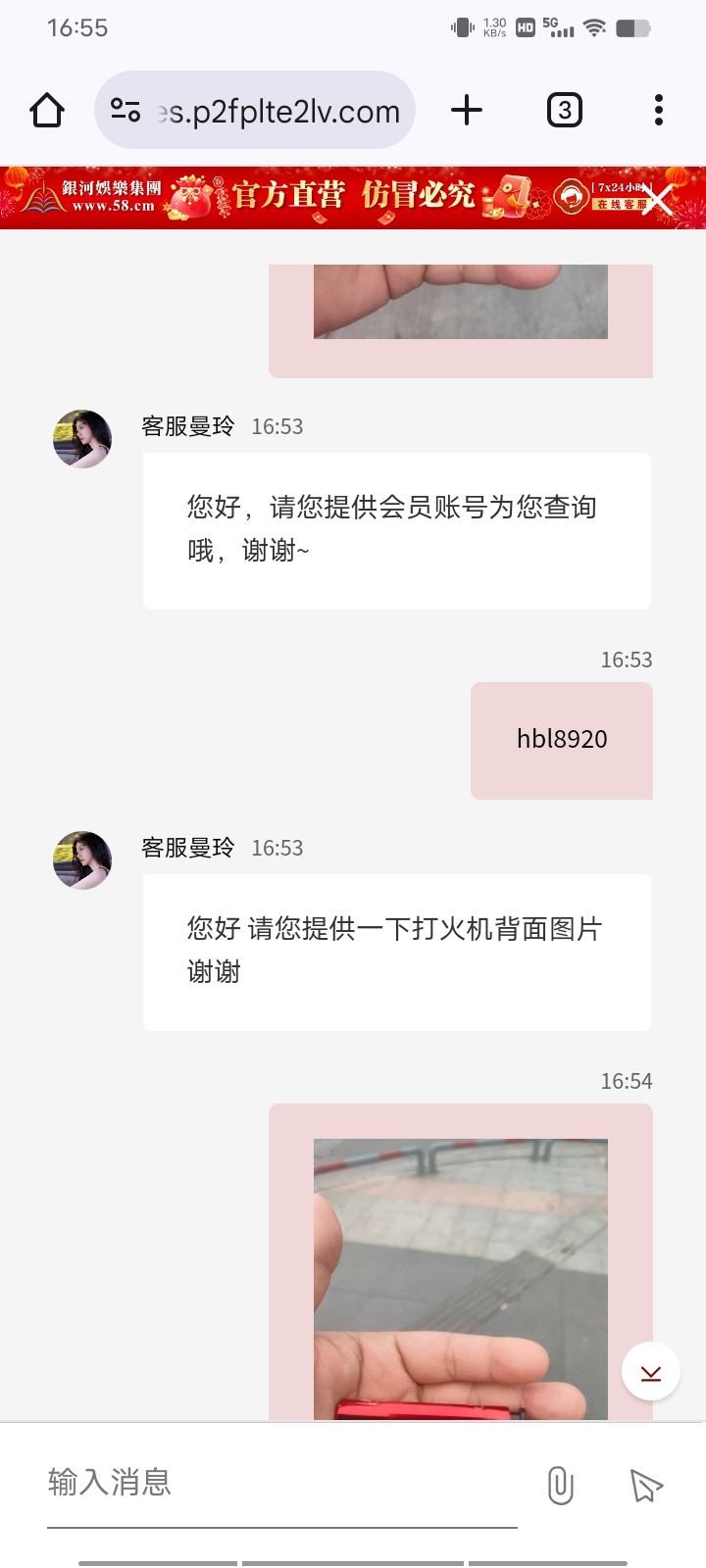Attach a file with the paperclip
The height and width of the screenshot is (1568, 706).
tap(560, 1486)
